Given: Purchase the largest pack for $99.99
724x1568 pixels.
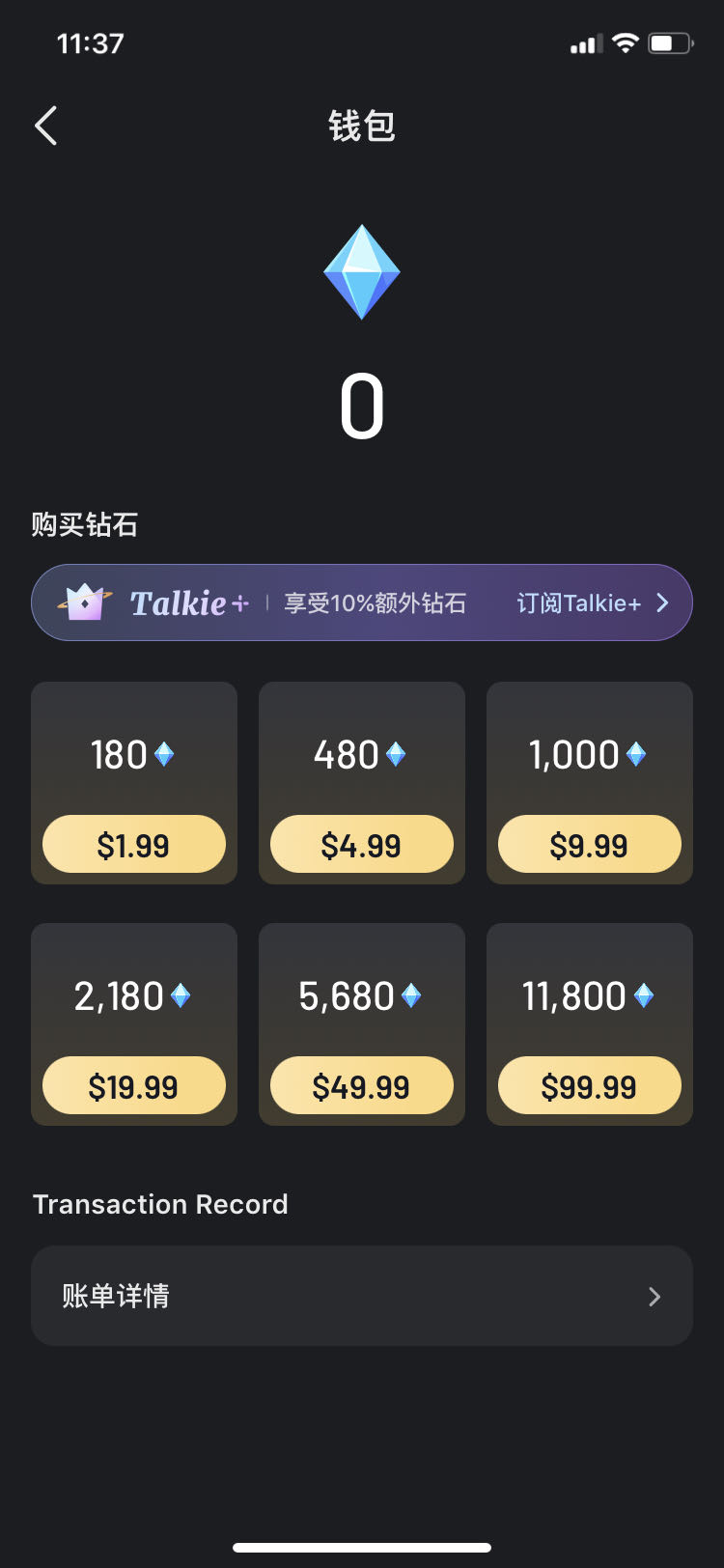Looking at the screenshot, I should (x=590, y=1085).
